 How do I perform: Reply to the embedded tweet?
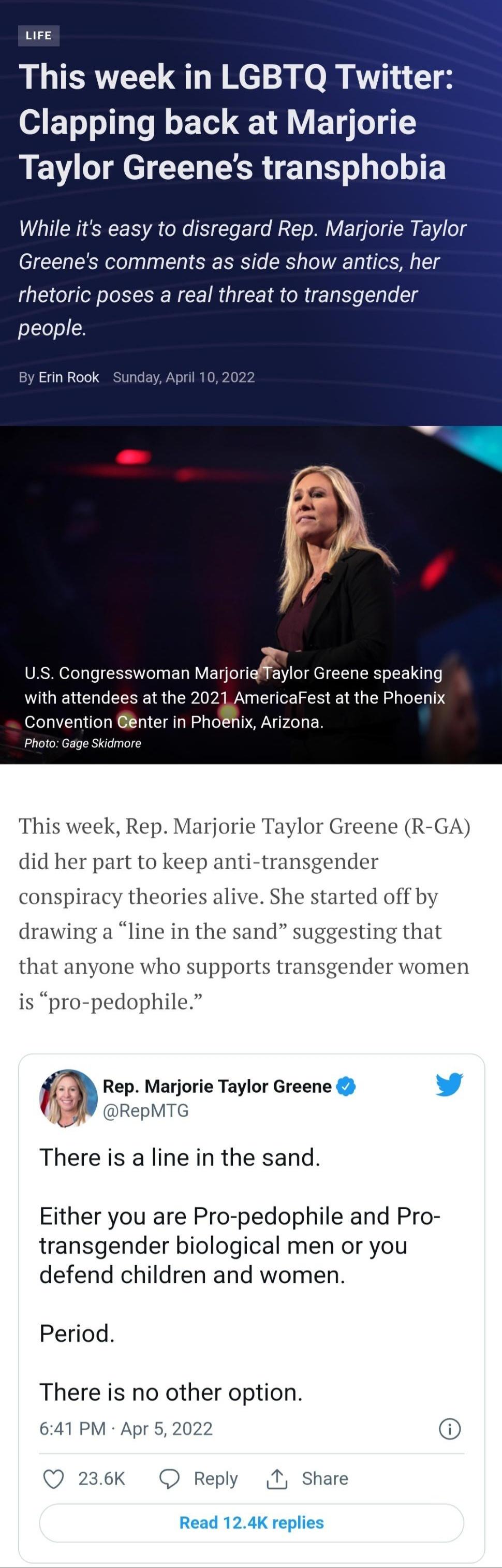[198, 1478]
